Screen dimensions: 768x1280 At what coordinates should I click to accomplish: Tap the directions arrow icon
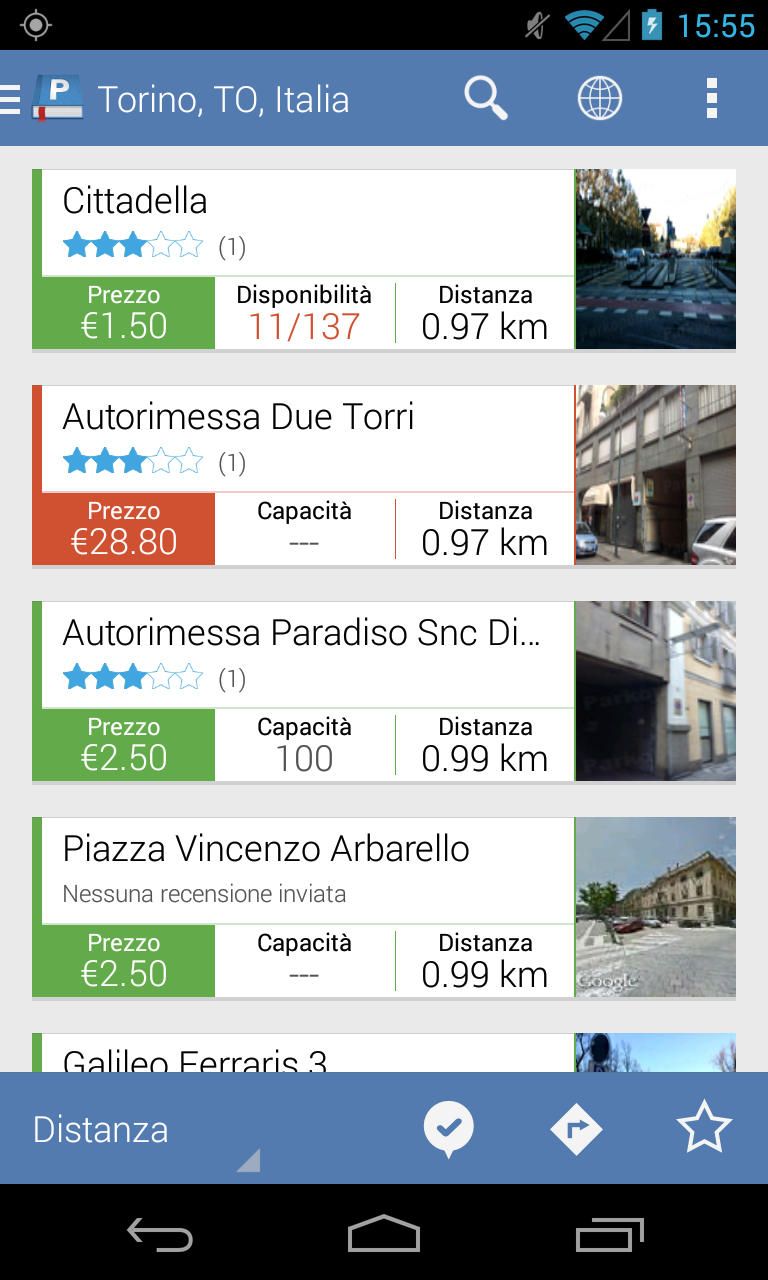point(576,1129)
